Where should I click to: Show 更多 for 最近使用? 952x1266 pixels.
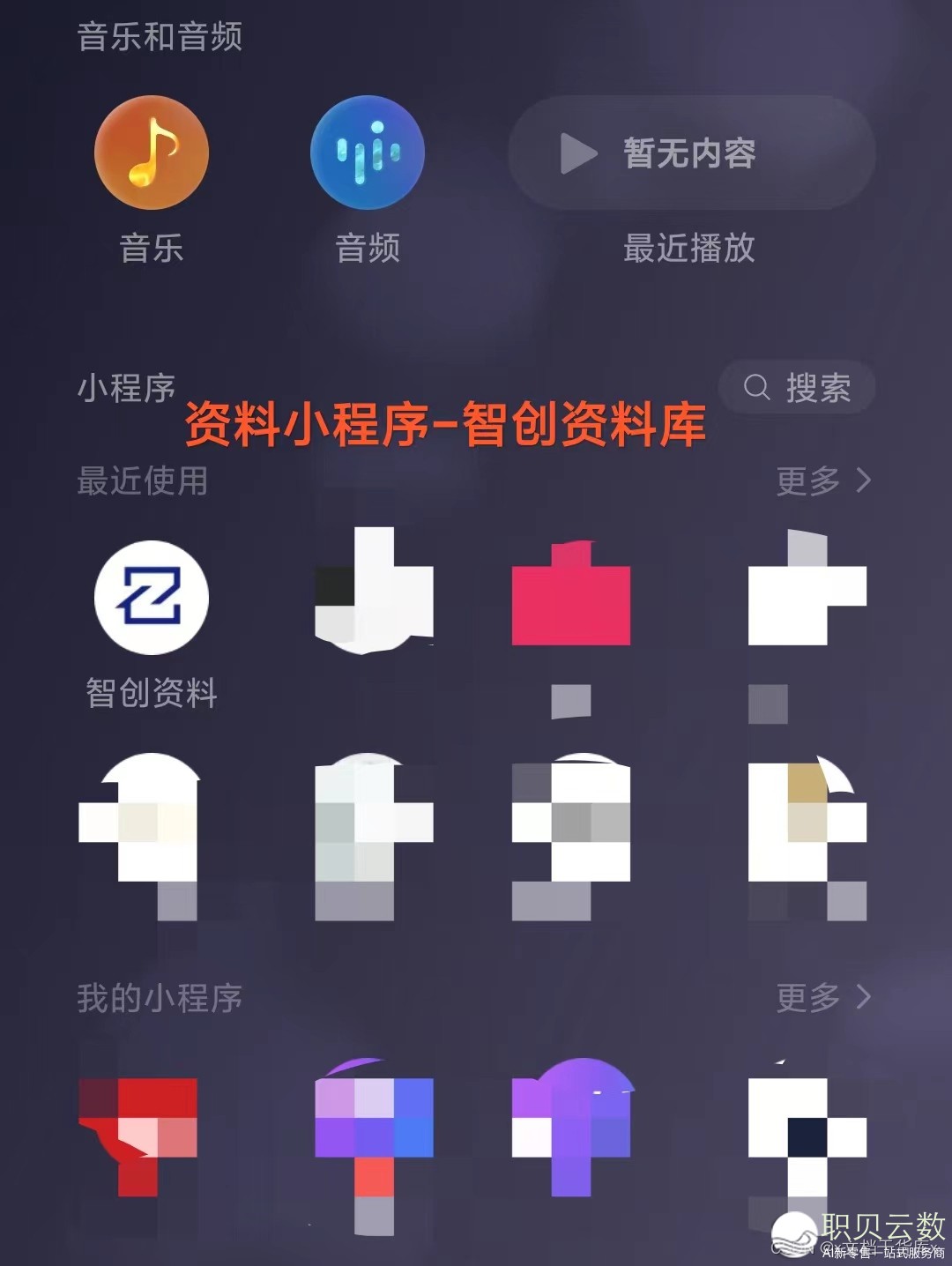point(822,480)
